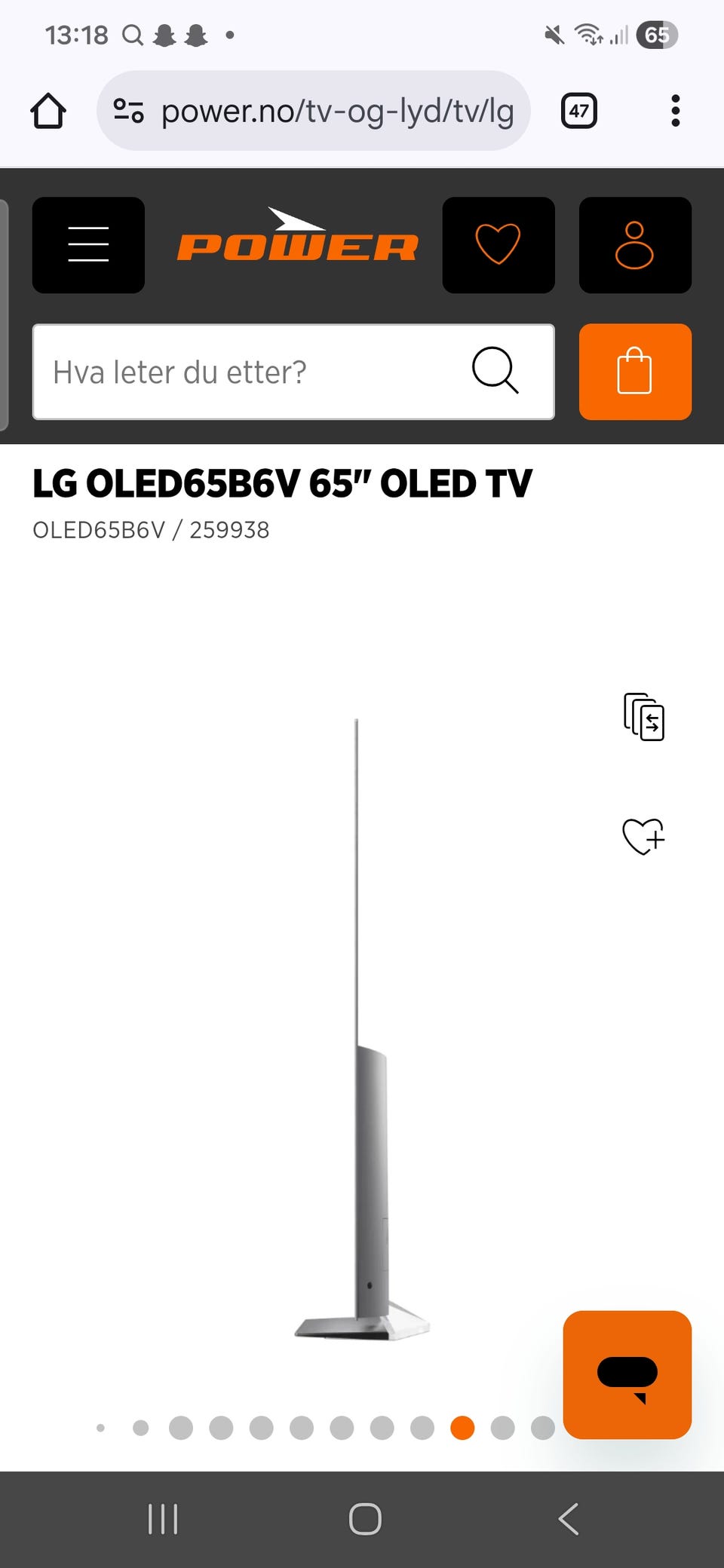Add this TV to product comparison
This screenshot has height=1568, width=724.
(x=644, y=716)
